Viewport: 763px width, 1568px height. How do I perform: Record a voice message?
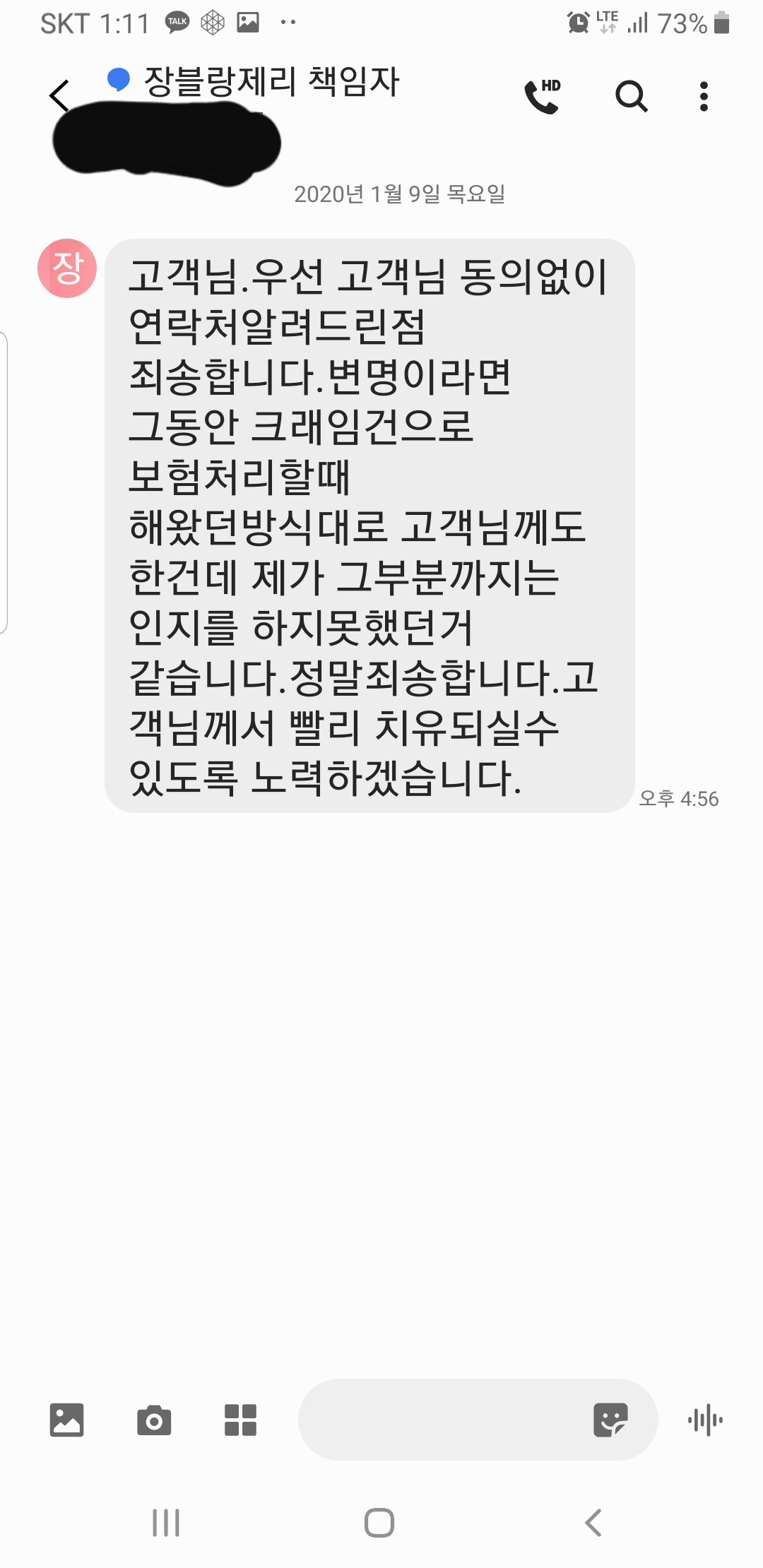coord(705,1420)
